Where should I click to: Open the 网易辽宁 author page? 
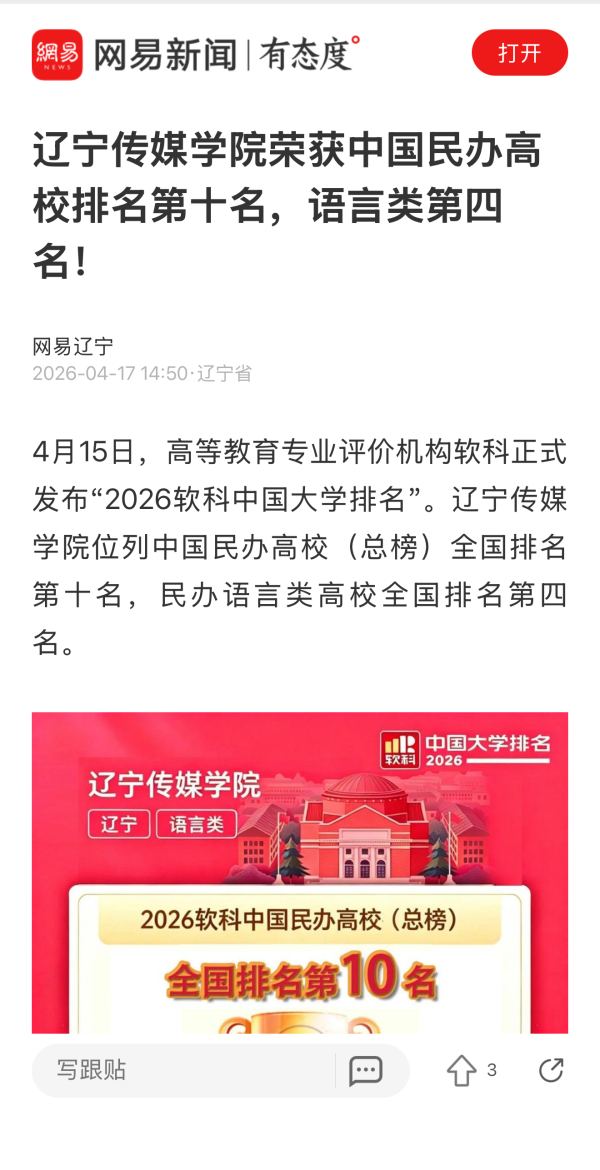tap(72, 347)
